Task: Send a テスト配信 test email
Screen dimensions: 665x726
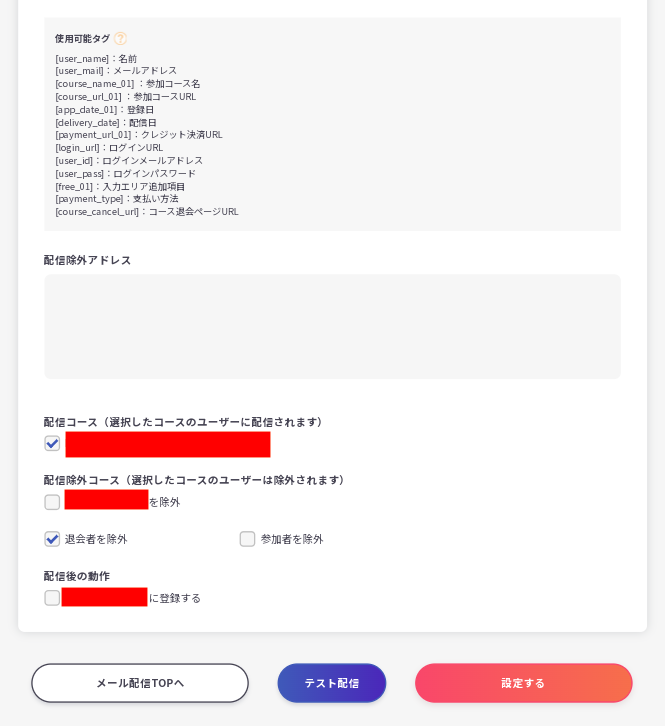Action: (332, 683)
